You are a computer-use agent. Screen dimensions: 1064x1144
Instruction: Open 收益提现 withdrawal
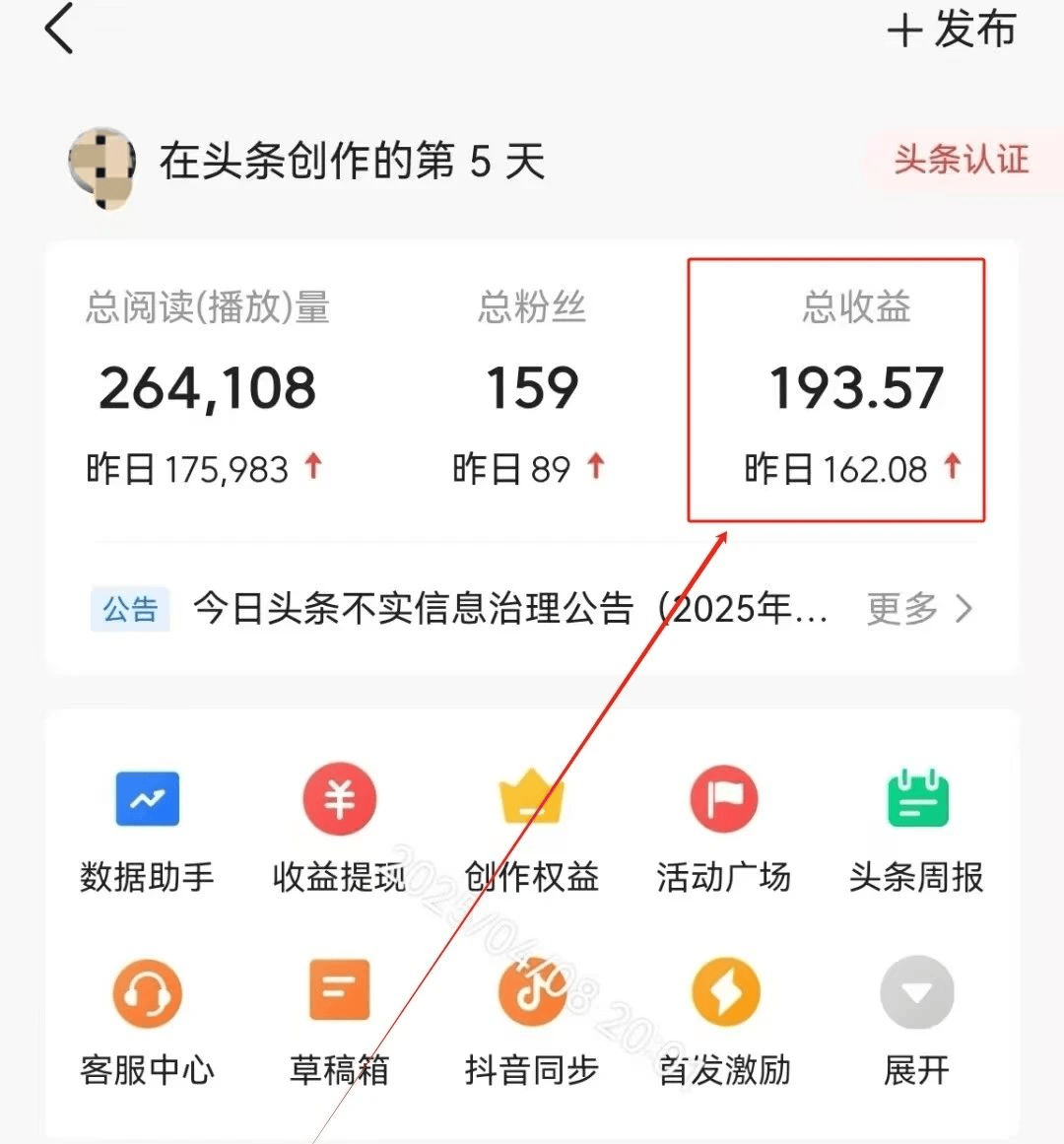click(339, 830)
